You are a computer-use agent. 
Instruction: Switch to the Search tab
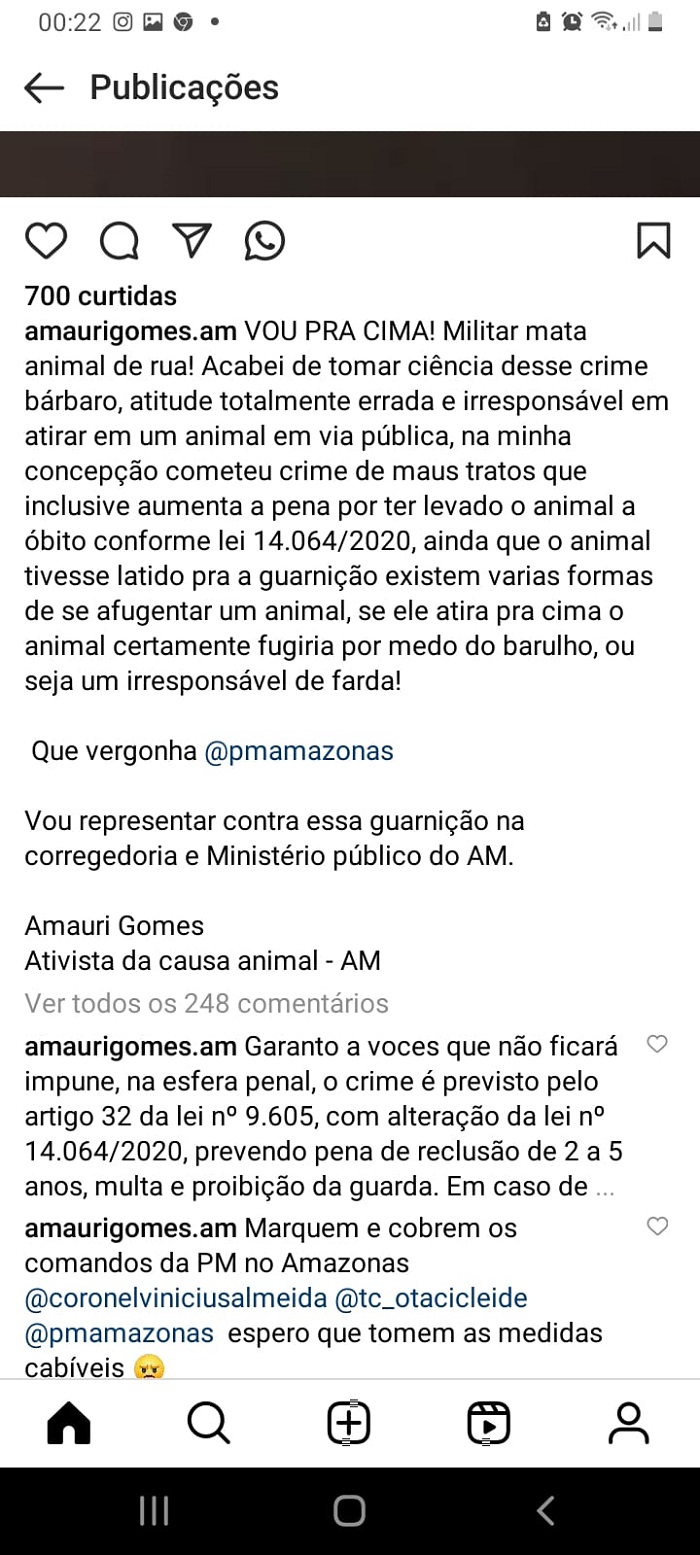209,1422
